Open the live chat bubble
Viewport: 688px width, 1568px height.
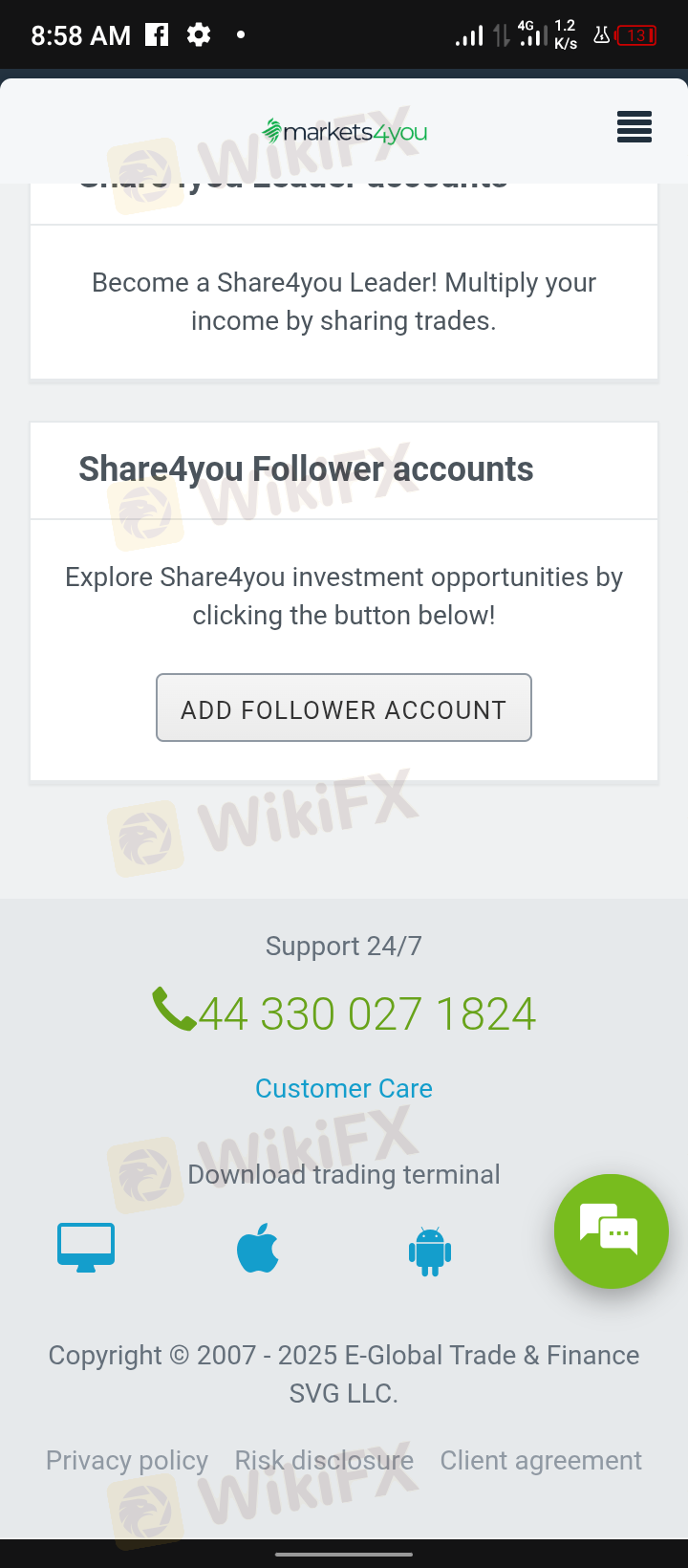tap(611, 1231)
